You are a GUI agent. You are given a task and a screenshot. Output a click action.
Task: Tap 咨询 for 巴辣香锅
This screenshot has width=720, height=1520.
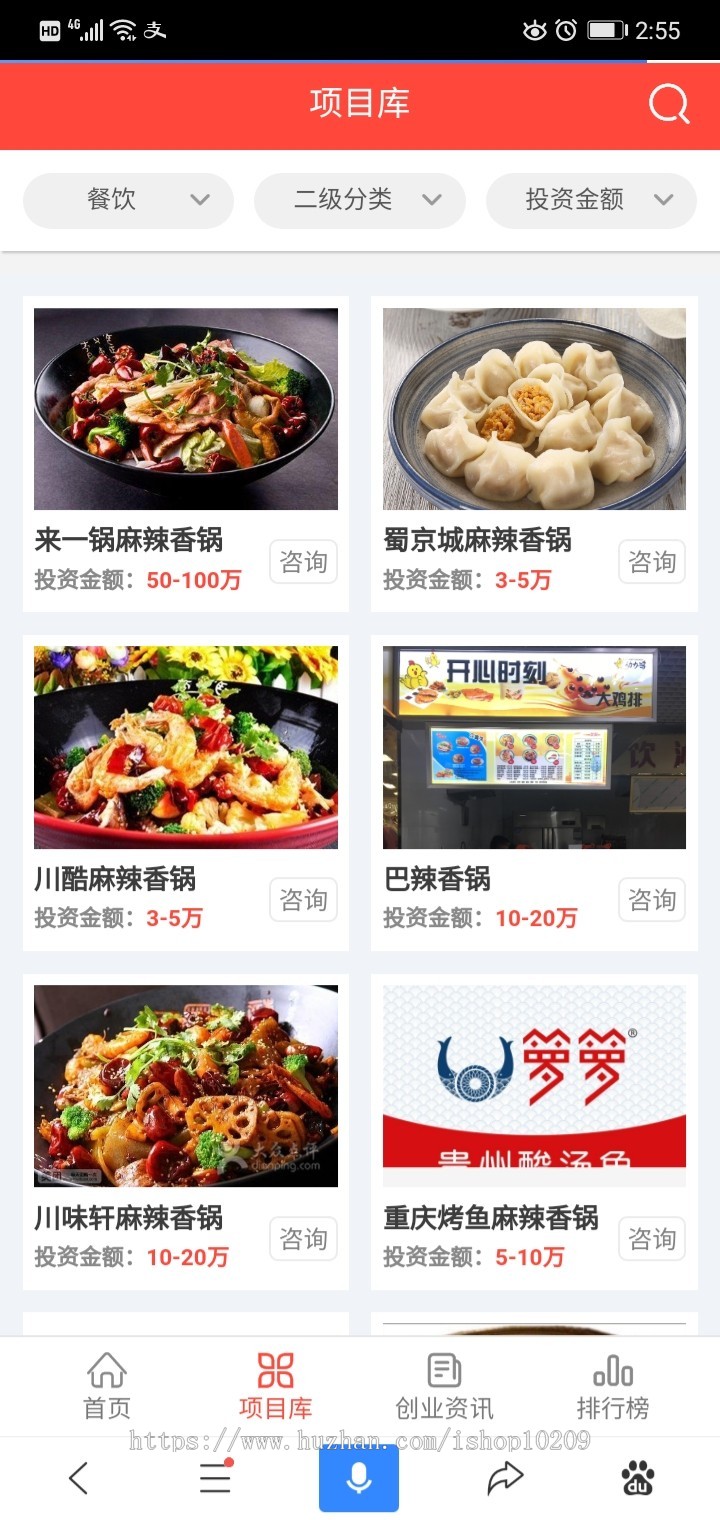point(652,900)
